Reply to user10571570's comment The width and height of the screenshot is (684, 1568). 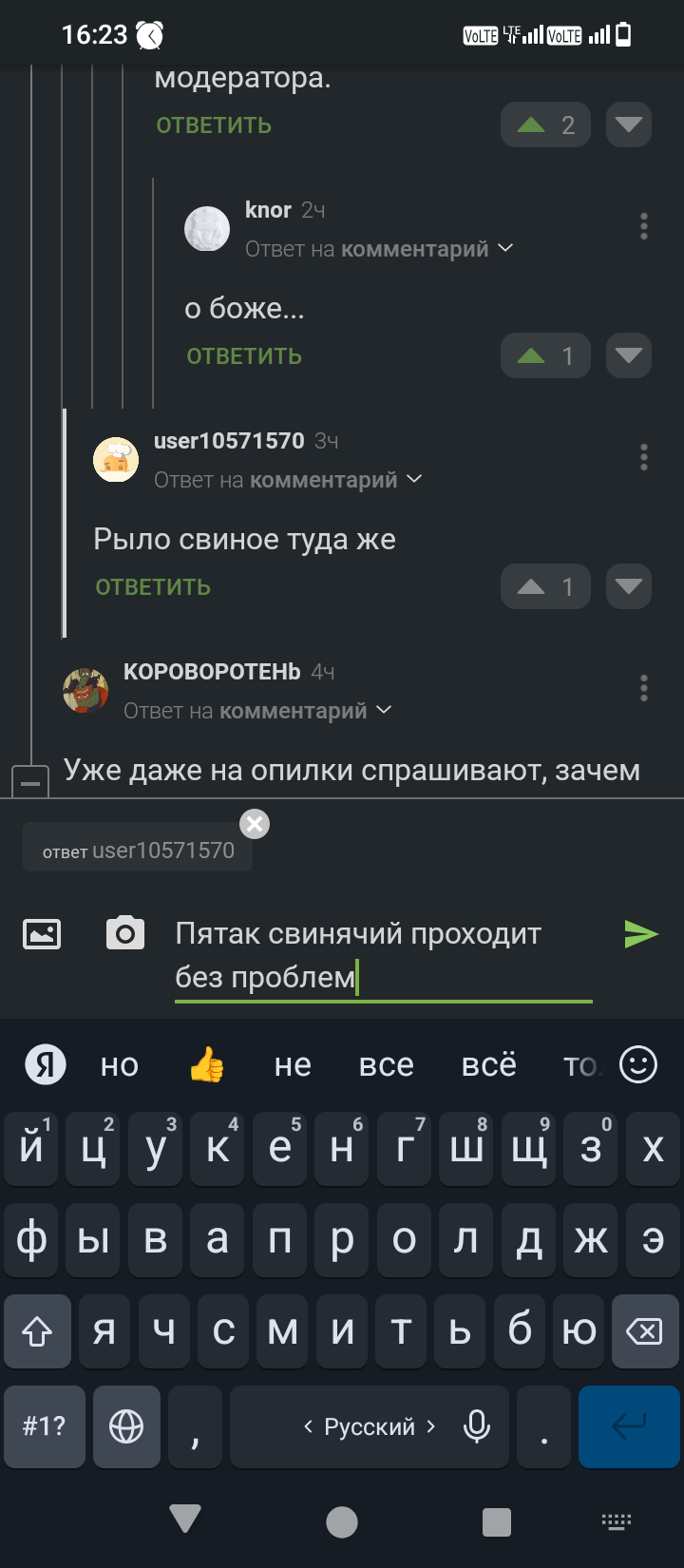click(153, 587)
